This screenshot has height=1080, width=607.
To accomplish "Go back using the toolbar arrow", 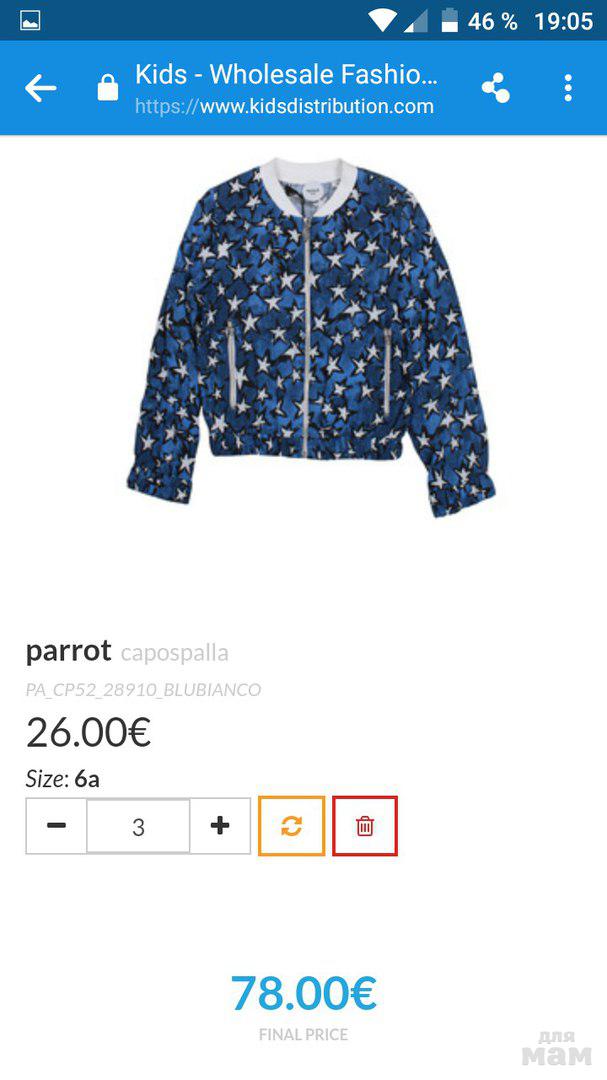I will 41,89.
